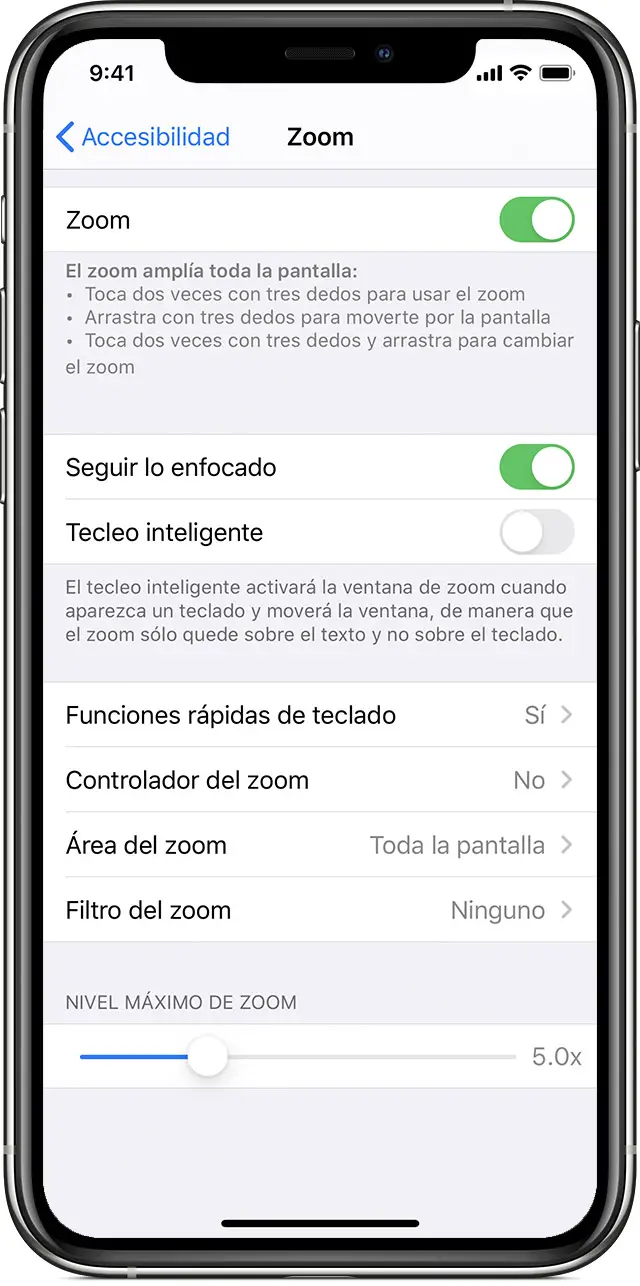640x1286 pixels.
Task: Go back to Accesibilidad
Action: [143, 137]
